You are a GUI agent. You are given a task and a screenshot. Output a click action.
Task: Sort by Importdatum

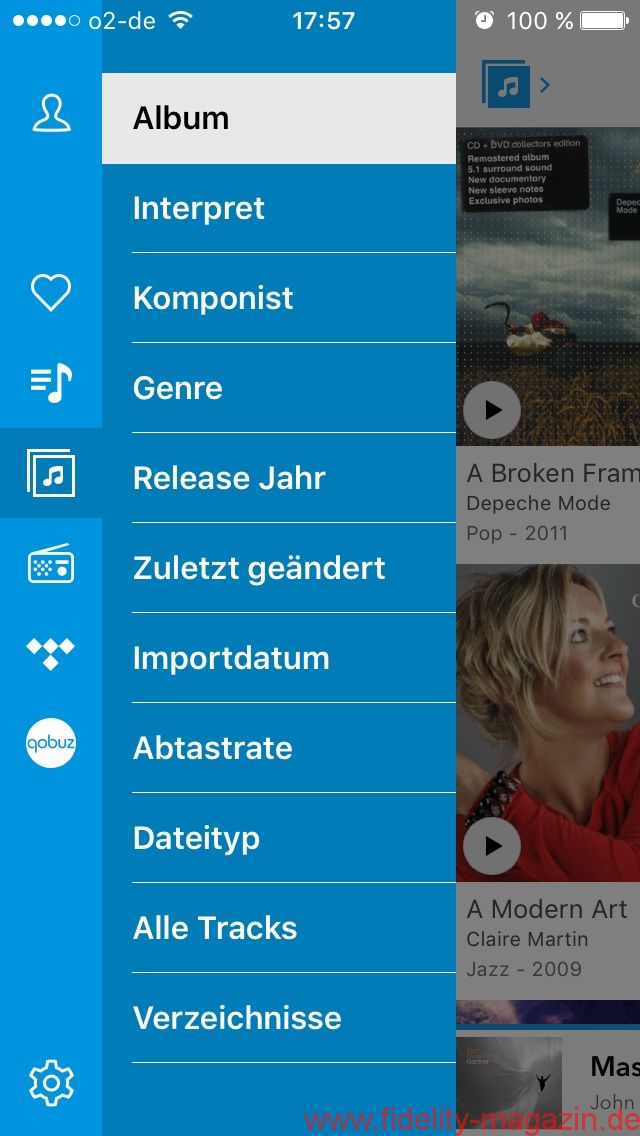pyautogui.click(x=278, y=658)
